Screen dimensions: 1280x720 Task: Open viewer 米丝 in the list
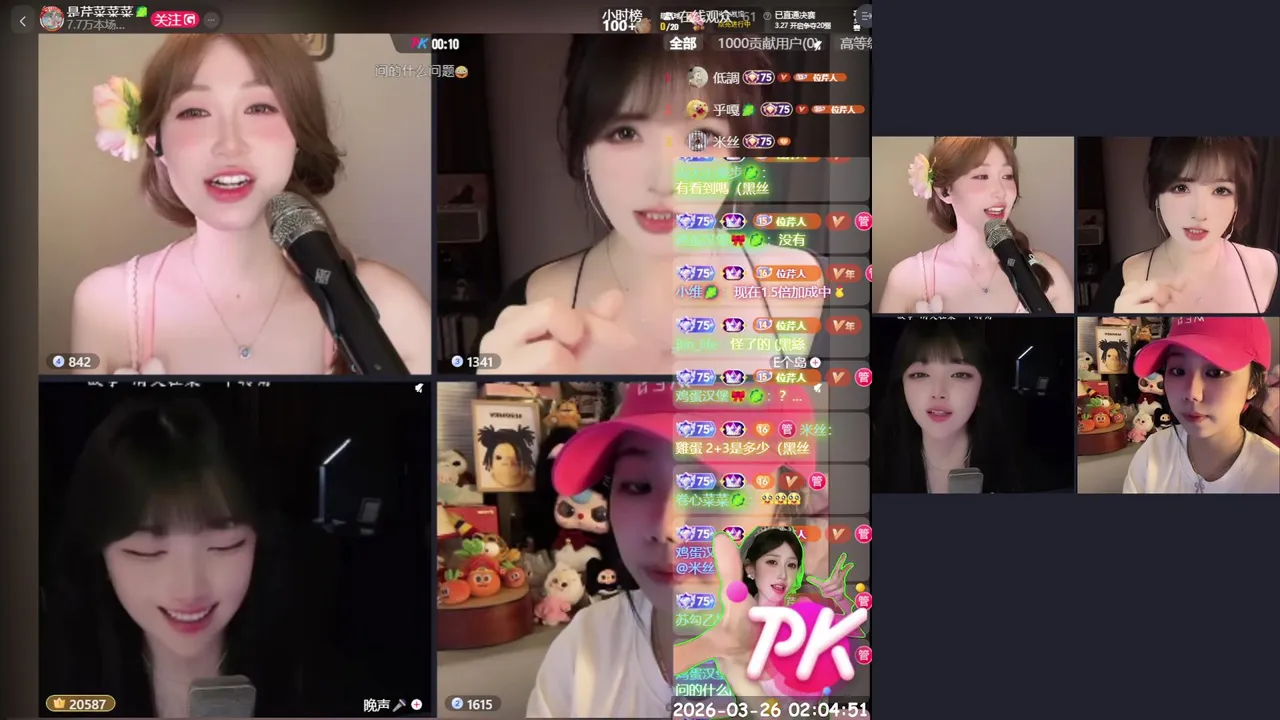coord(725,142)
